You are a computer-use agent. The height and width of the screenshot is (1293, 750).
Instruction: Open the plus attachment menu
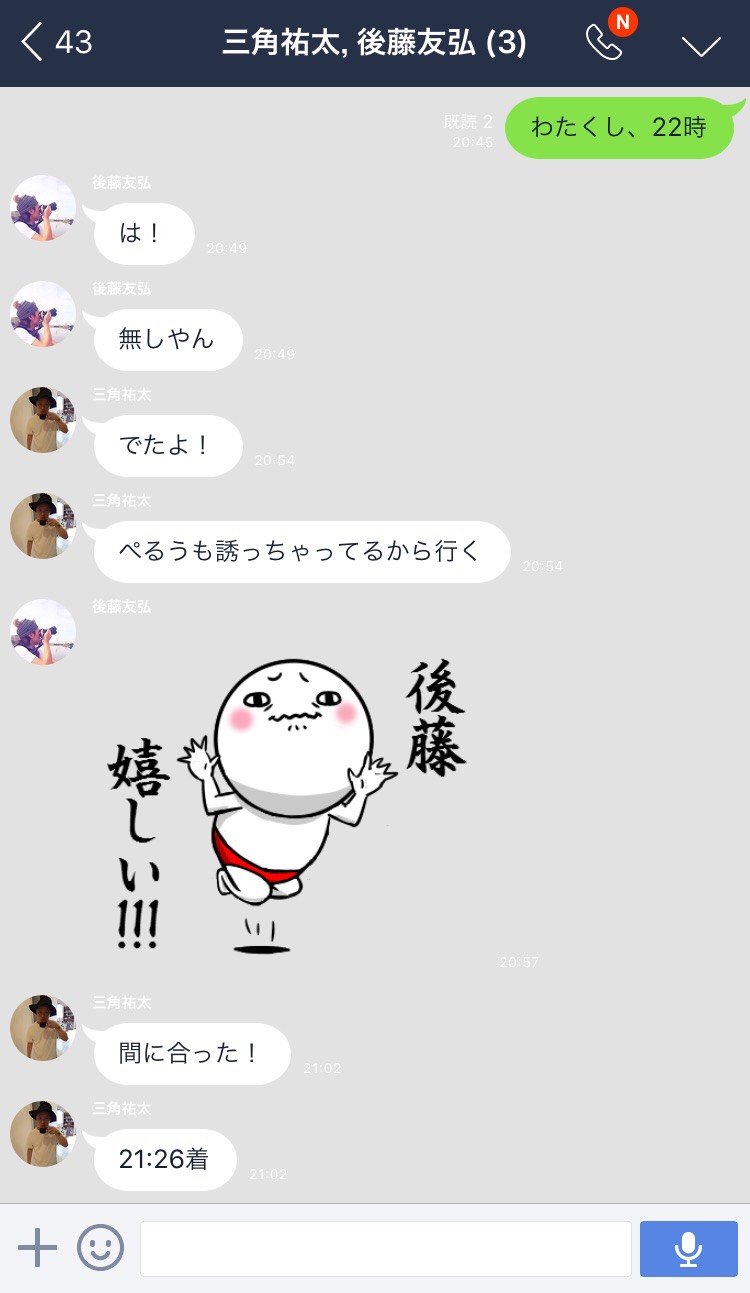(37, 1247)
